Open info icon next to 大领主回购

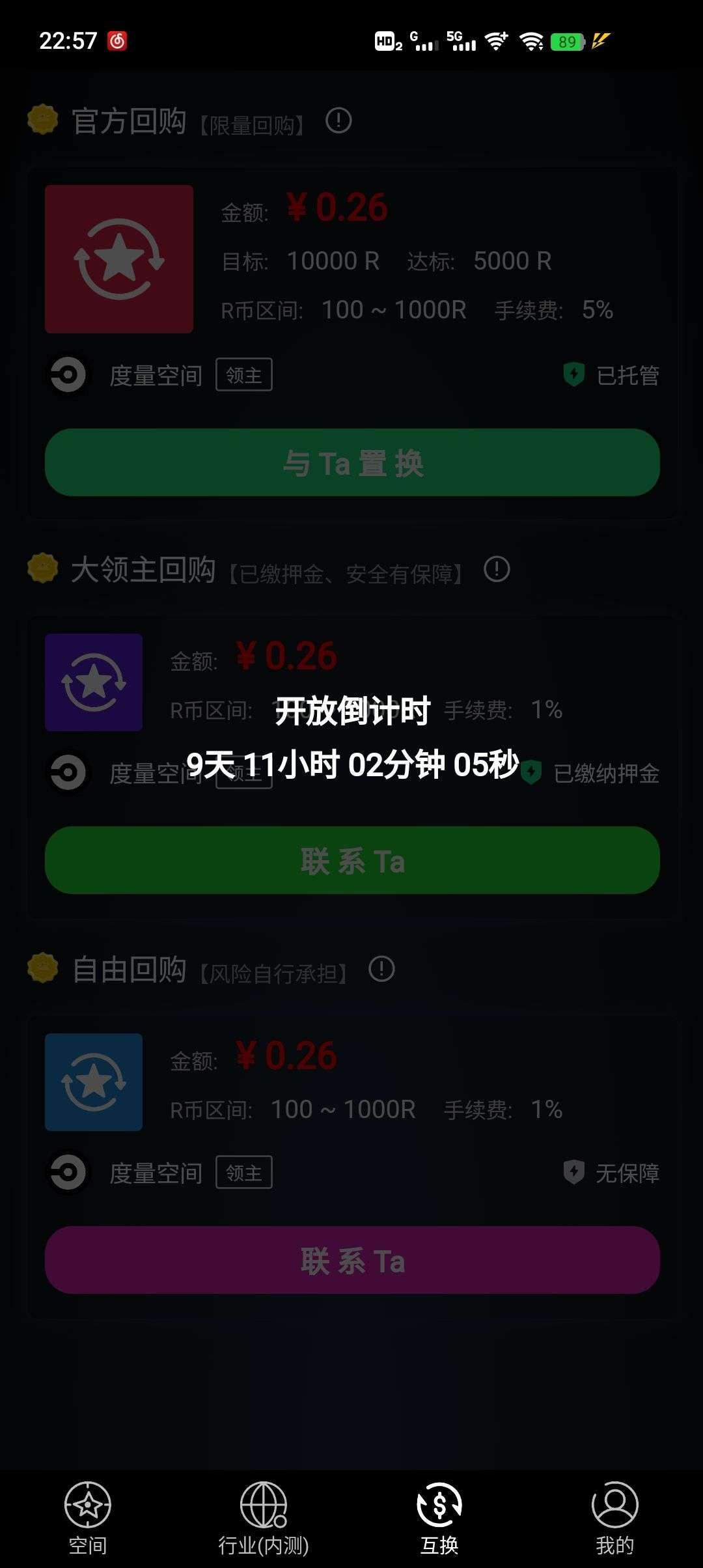[497, 569]
